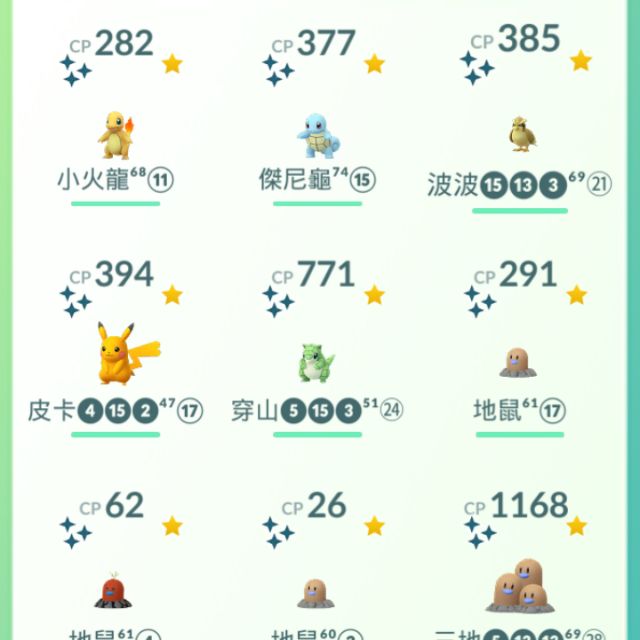Open the CP 62 red Diglett
The image size is (640, 640).
tap(115, 591)
